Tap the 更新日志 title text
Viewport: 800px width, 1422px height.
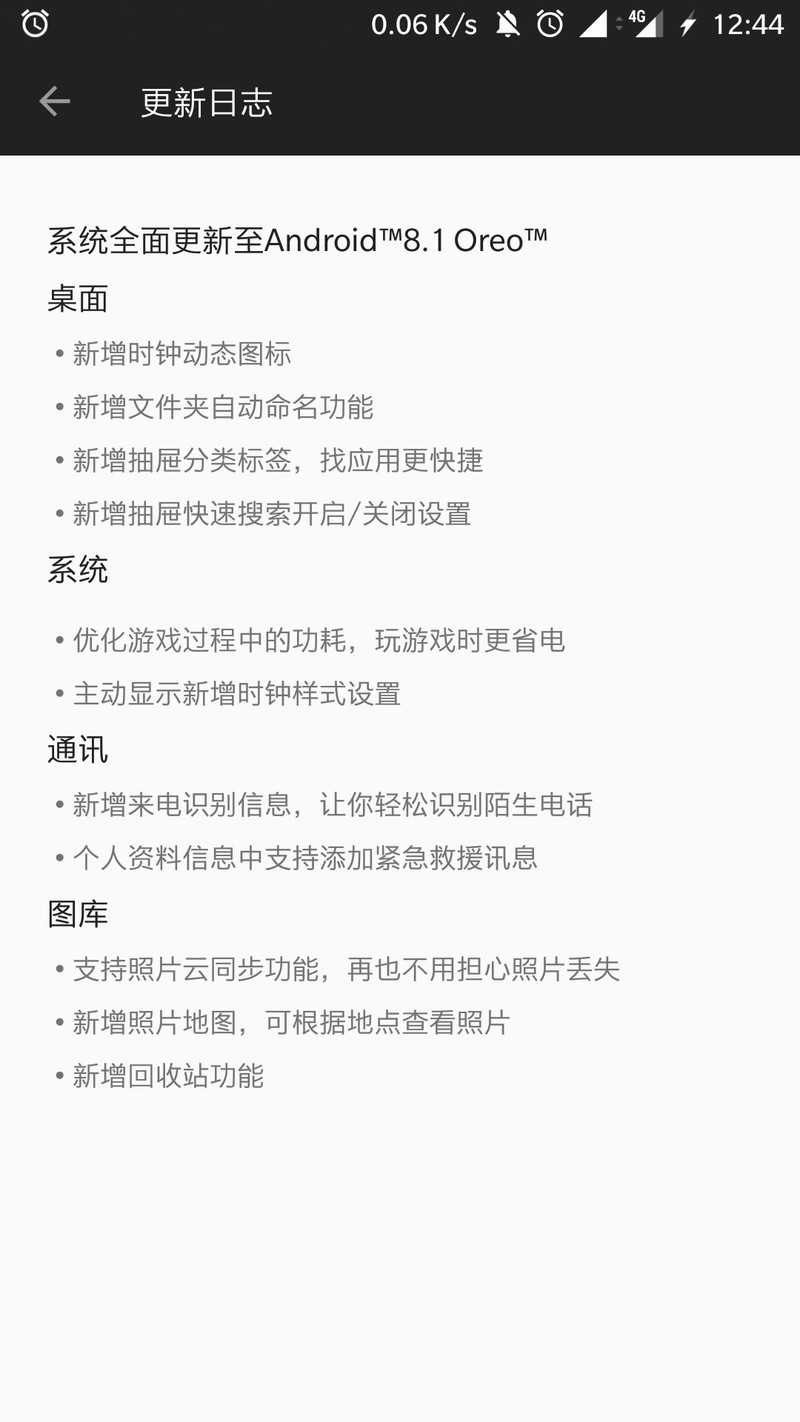(x=205, y=103)
